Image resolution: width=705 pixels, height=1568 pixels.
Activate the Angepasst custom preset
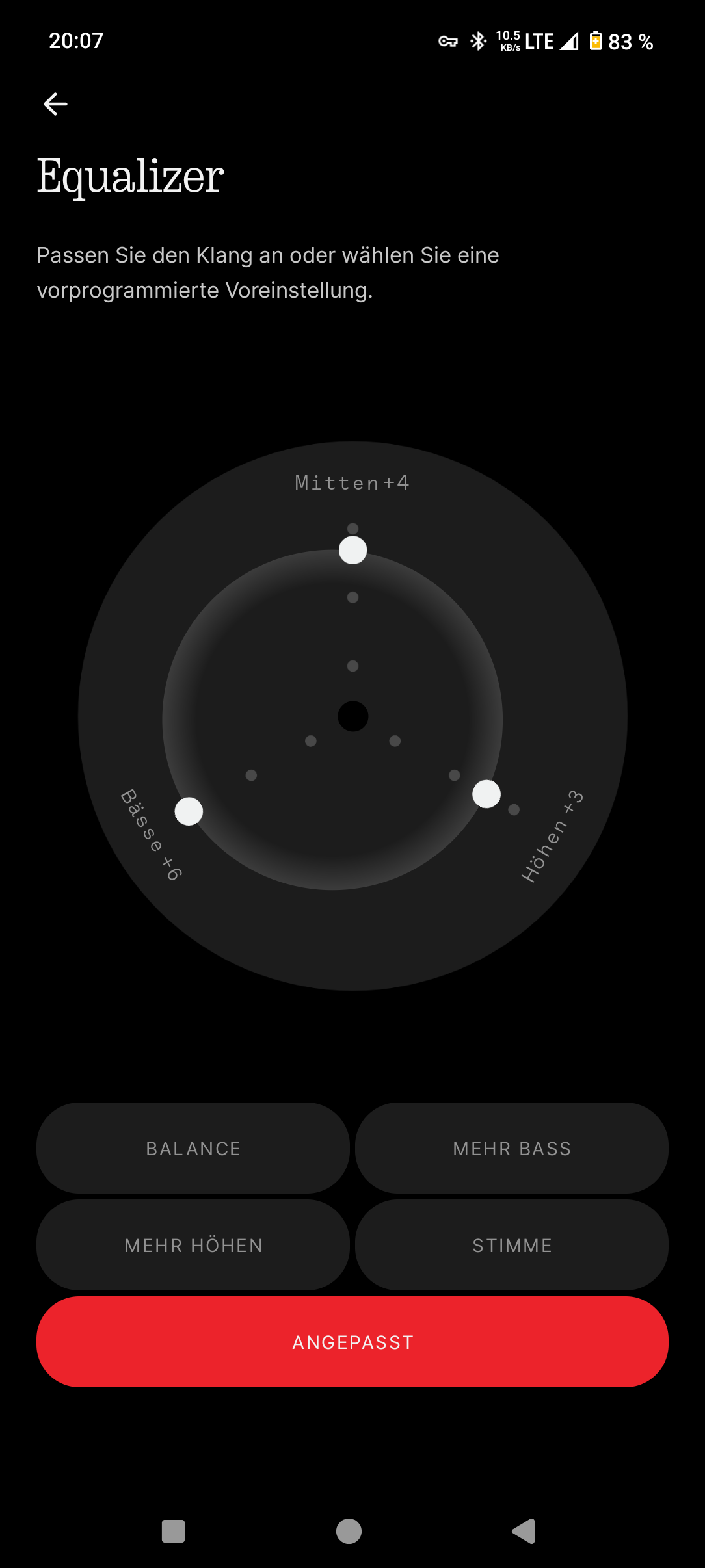[352, 1342]
